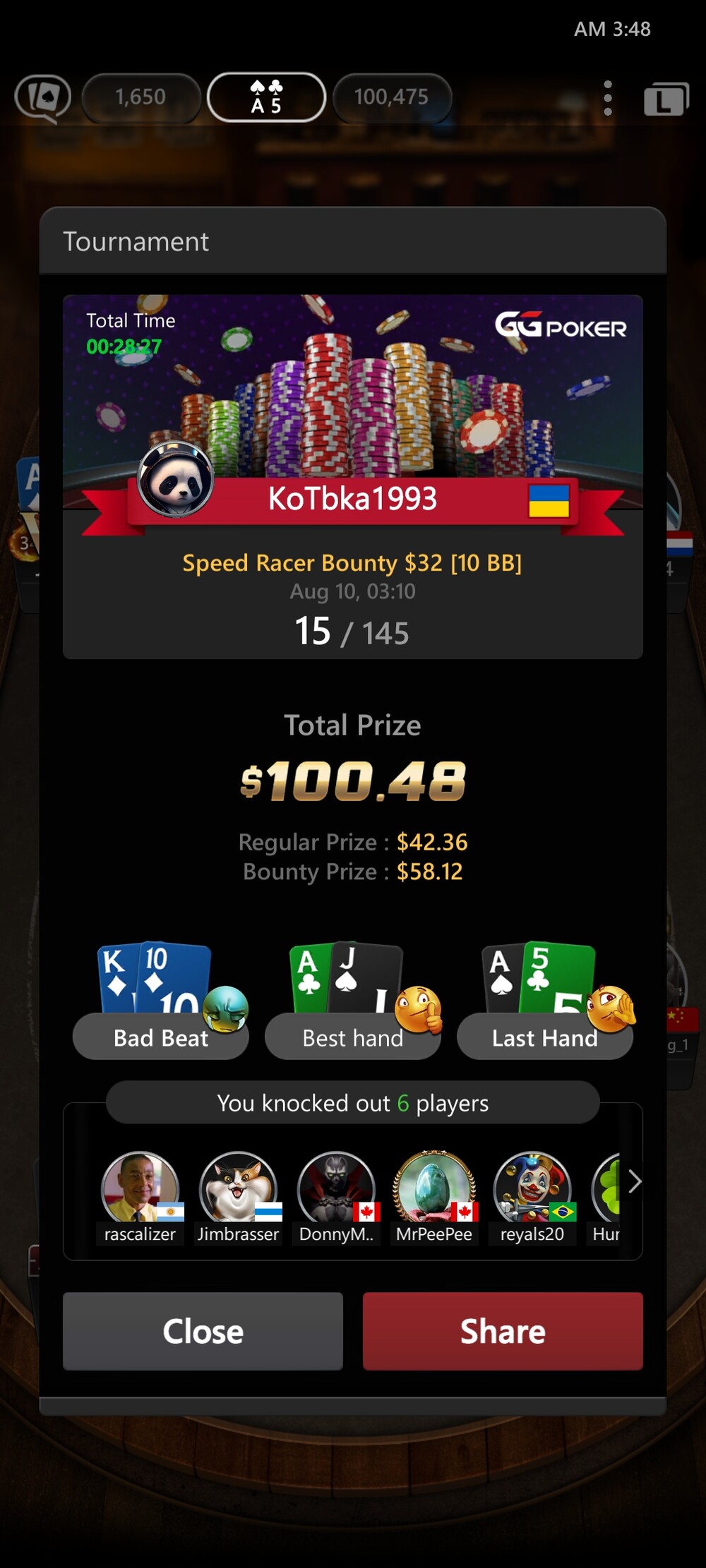Show more knocked out players arrow
The height and width of the screenshot is (1568, 706).
(x=634, y=1181)
